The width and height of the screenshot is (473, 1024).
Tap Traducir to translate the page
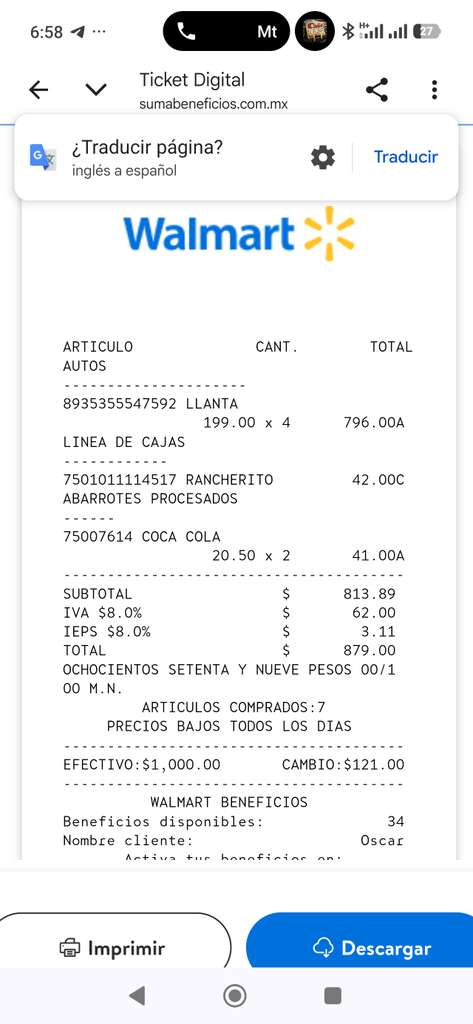click(406, 157)
